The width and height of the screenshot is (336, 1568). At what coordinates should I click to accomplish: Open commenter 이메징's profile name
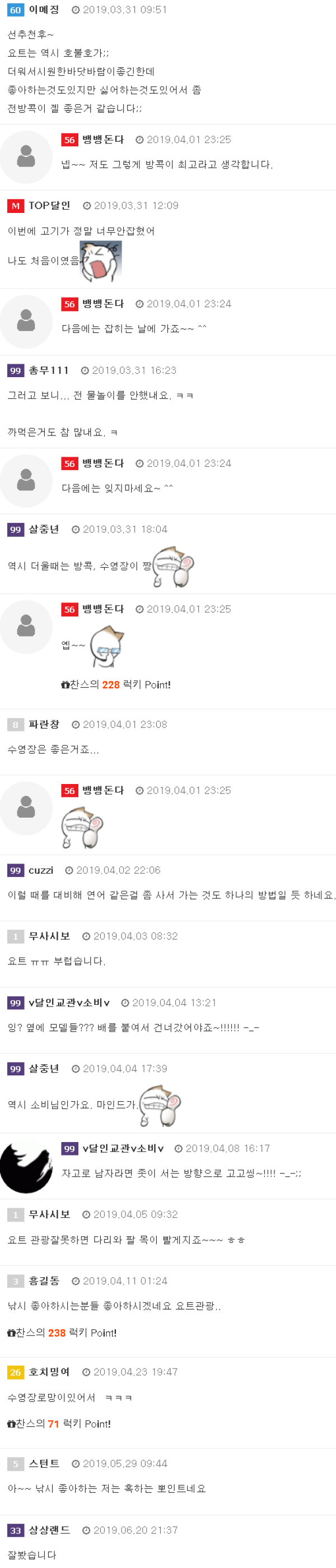pos(44,10)
